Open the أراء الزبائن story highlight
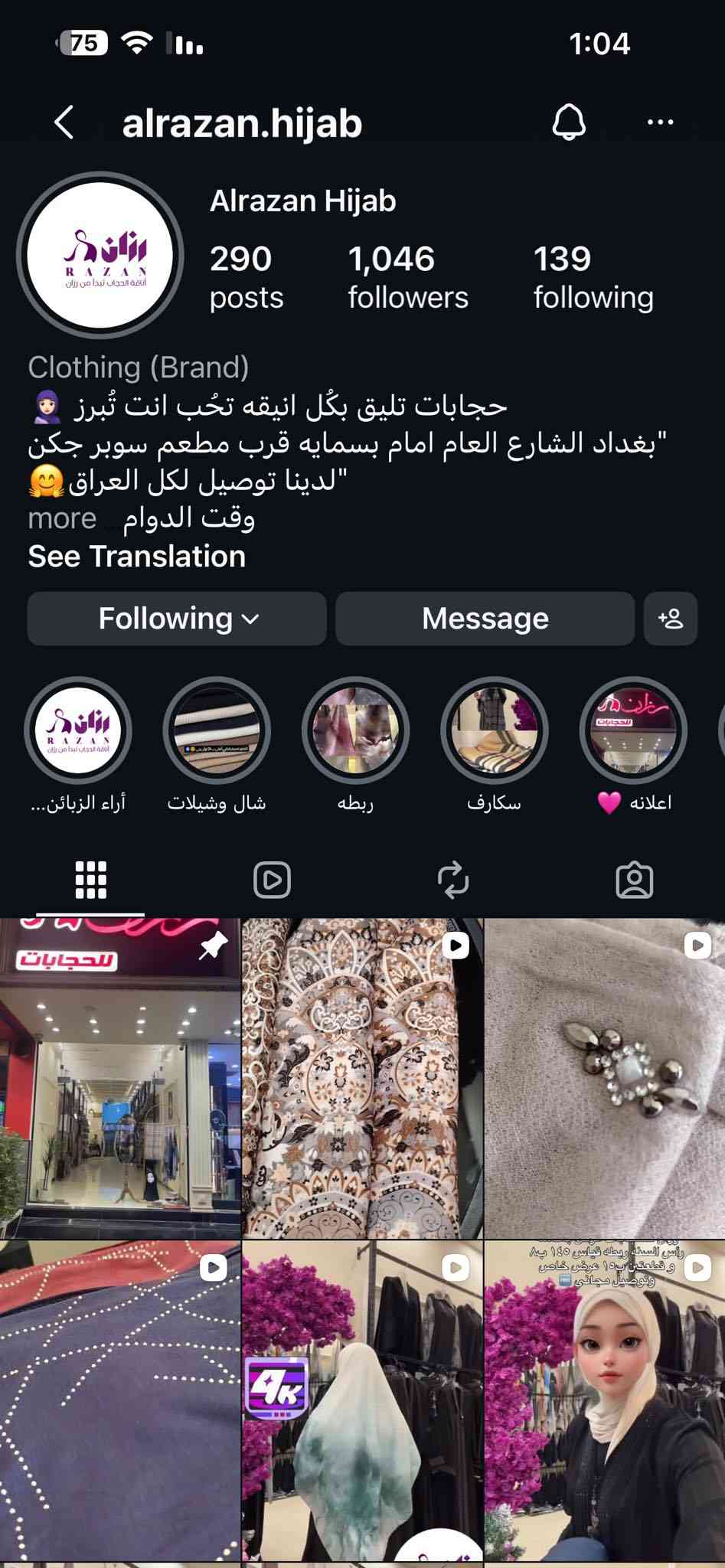The height and width of the screenshot is (1568, 725). pos(78,730)
